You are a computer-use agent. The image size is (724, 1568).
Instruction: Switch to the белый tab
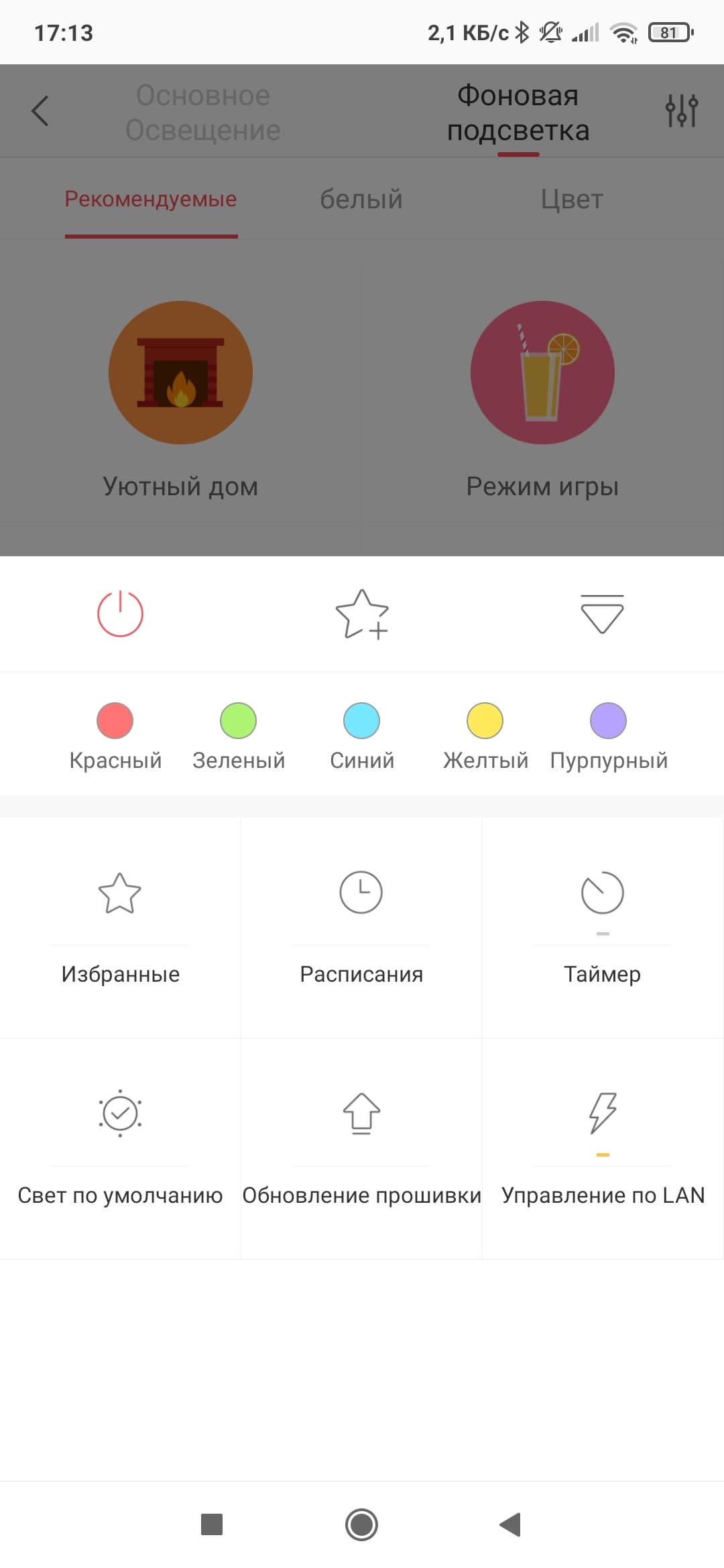[x=361, y=199]
